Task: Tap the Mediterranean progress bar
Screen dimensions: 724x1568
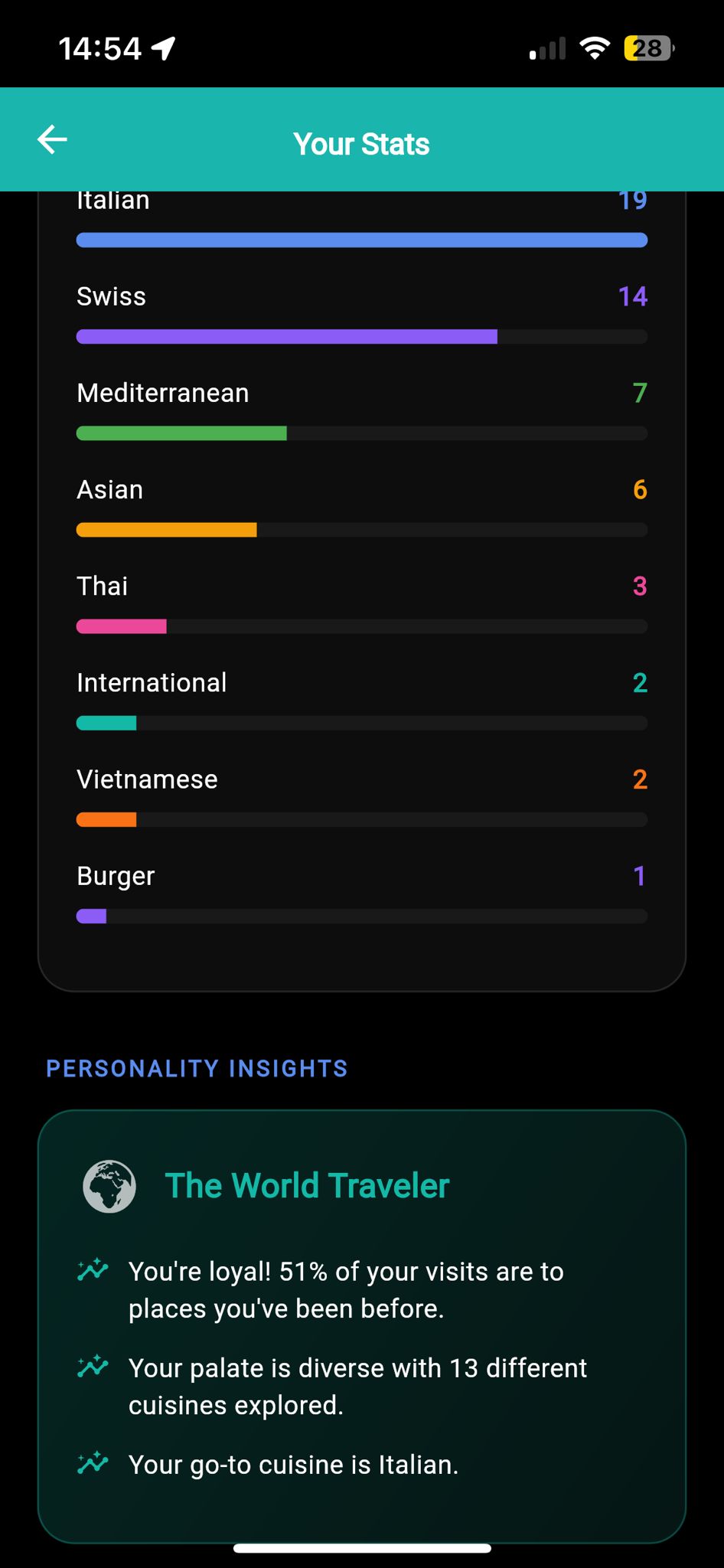Action: 361,433
